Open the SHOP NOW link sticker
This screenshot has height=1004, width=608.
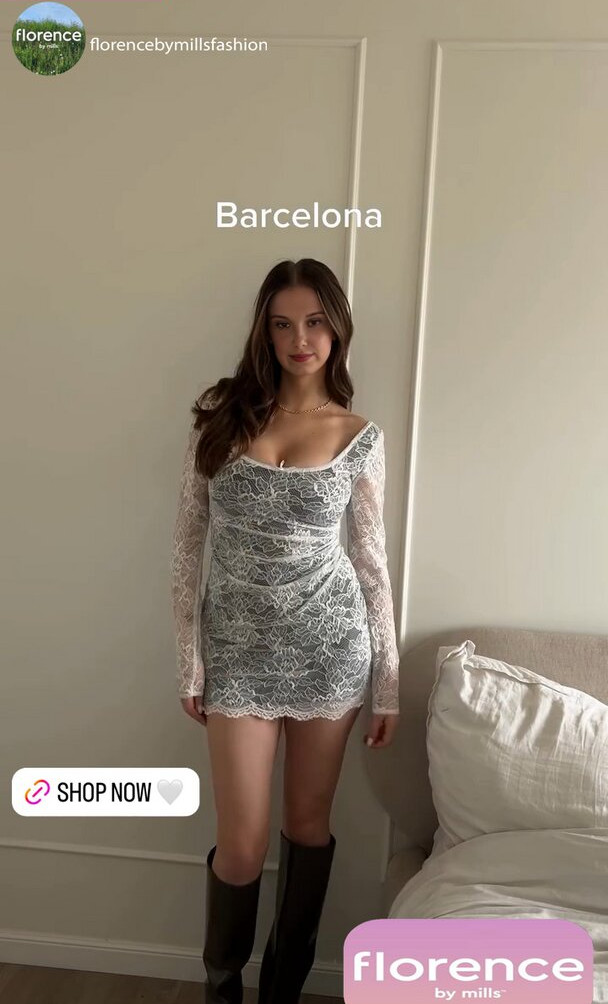point(105,792)
